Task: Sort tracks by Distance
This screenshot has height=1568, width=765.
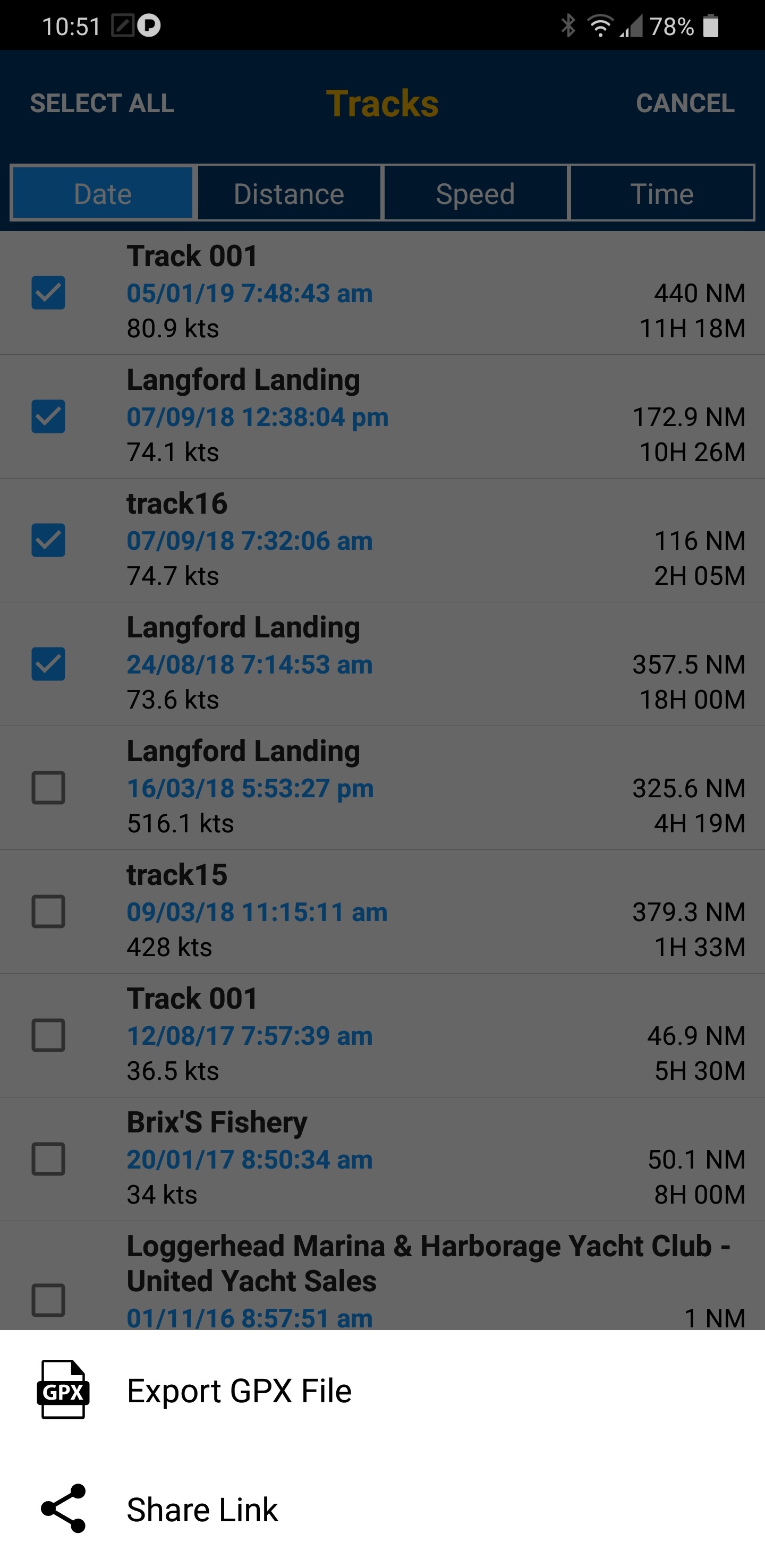Action: coord(289,193)
